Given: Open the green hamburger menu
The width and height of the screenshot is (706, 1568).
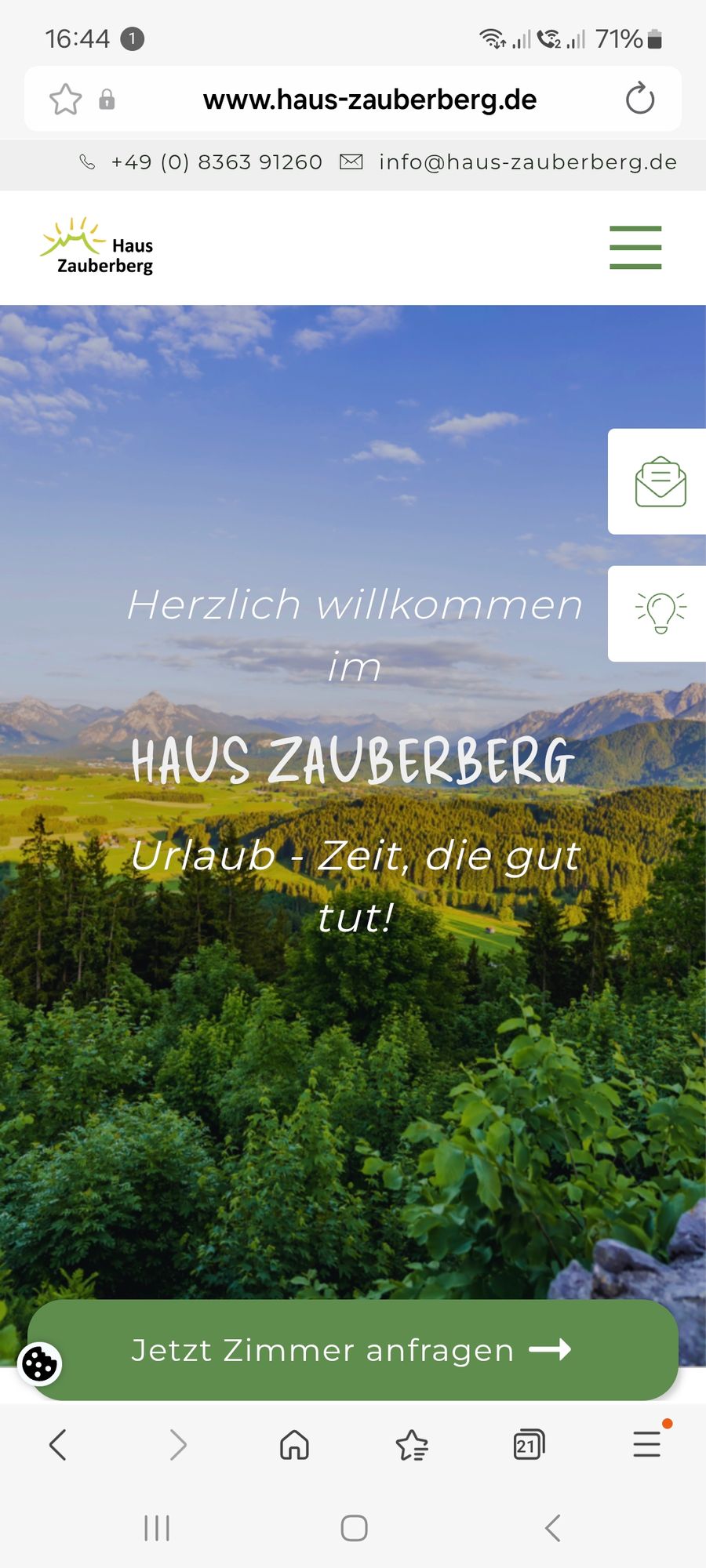Looking at the screenshot, I should pos(635,248).
